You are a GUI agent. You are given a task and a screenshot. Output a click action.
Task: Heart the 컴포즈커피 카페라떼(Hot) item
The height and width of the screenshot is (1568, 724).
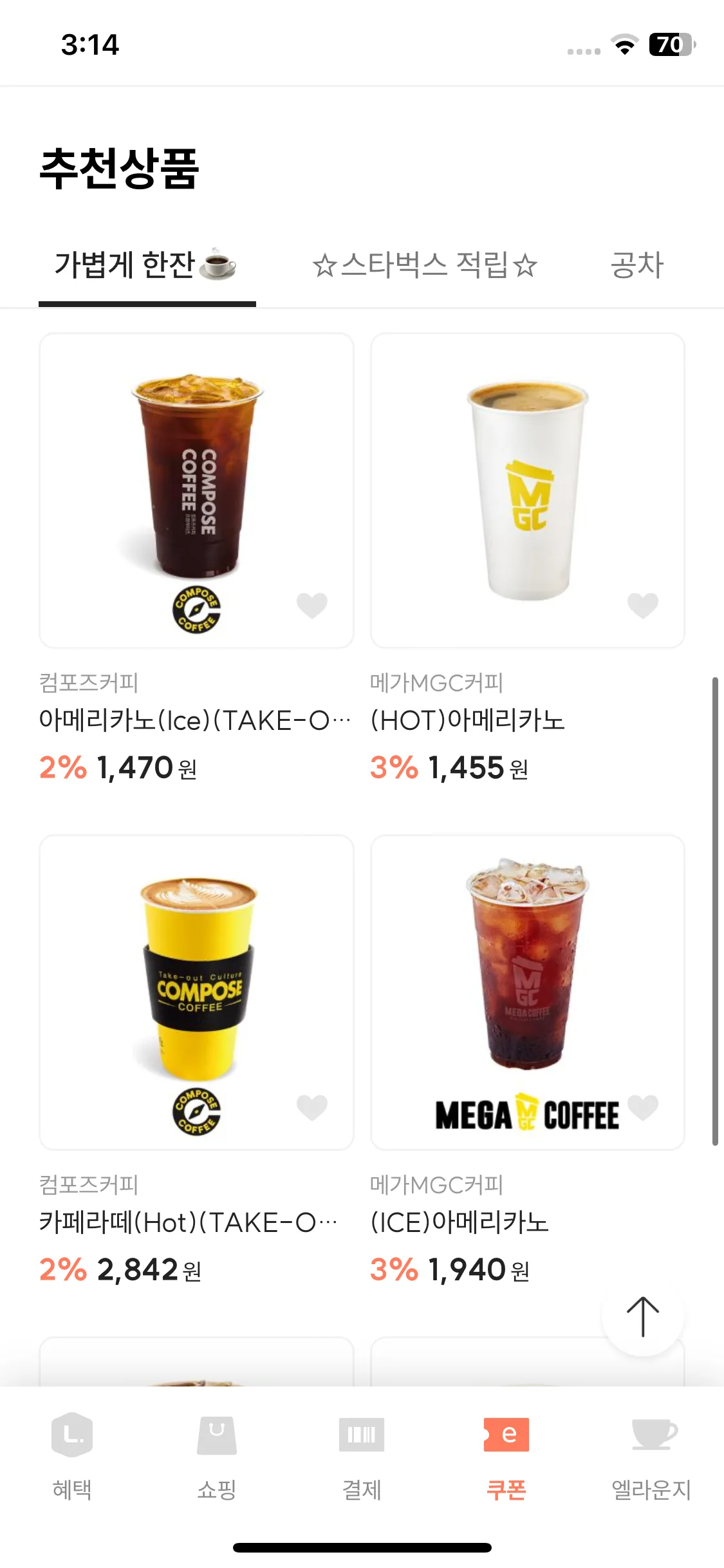[312, 1107]
